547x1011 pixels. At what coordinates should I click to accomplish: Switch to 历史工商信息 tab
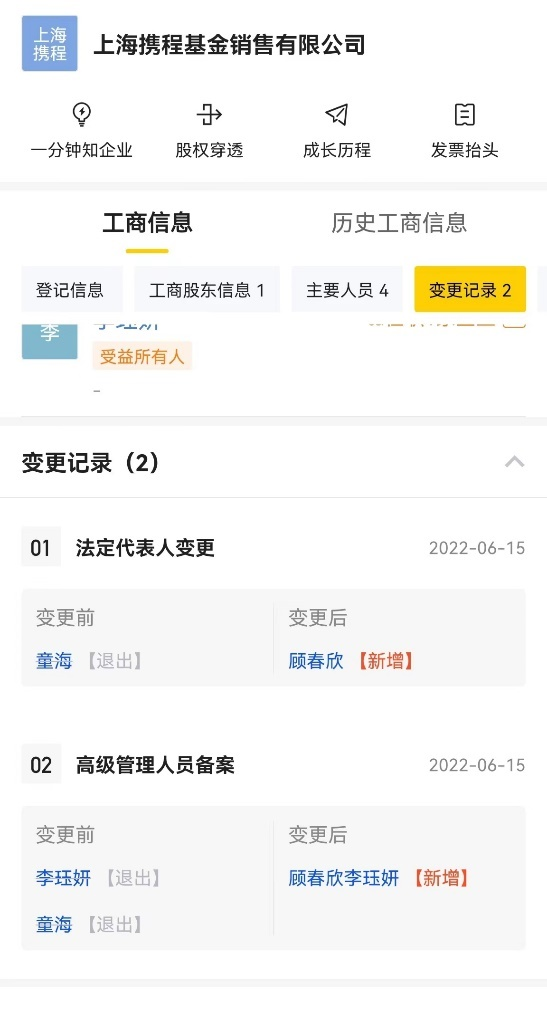pyautogui.click(x=399, y=222)
